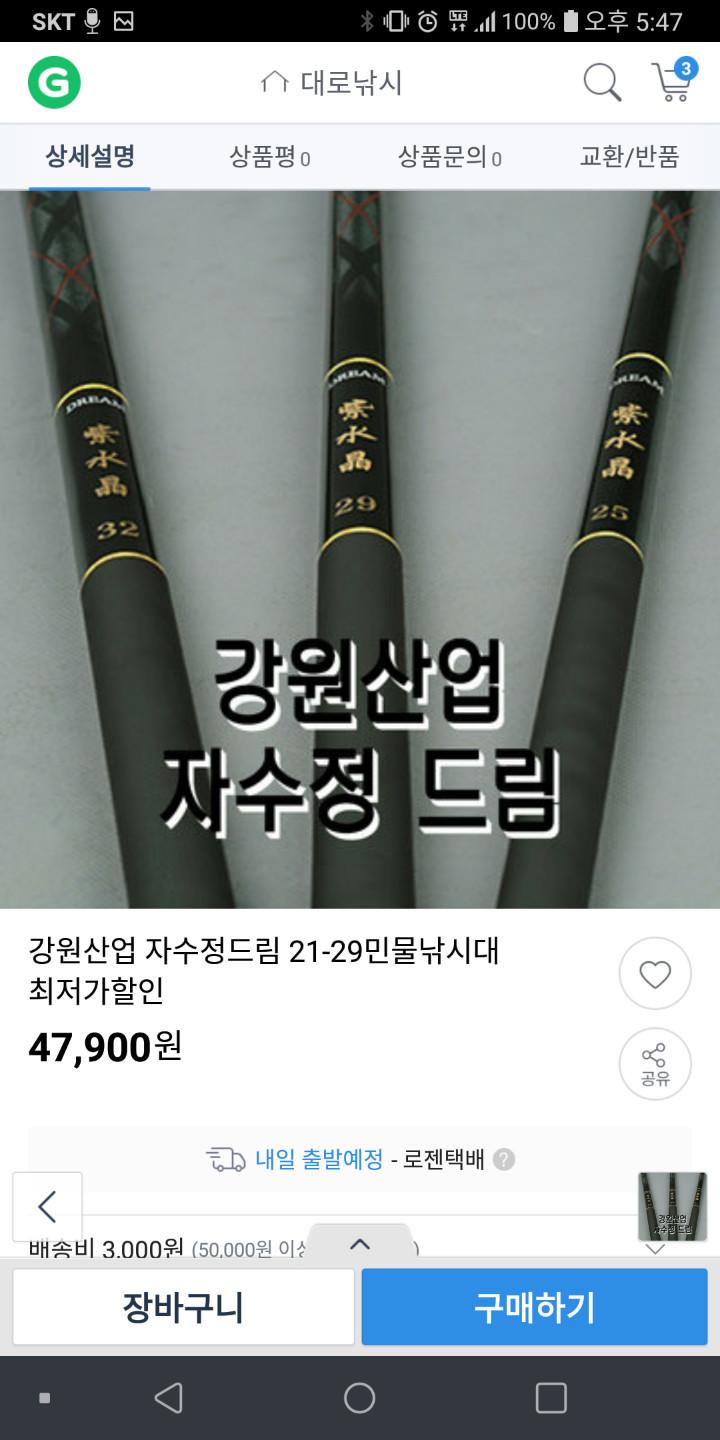Open the recent apps overview

pyautogui.click(x=551, y=1398)
